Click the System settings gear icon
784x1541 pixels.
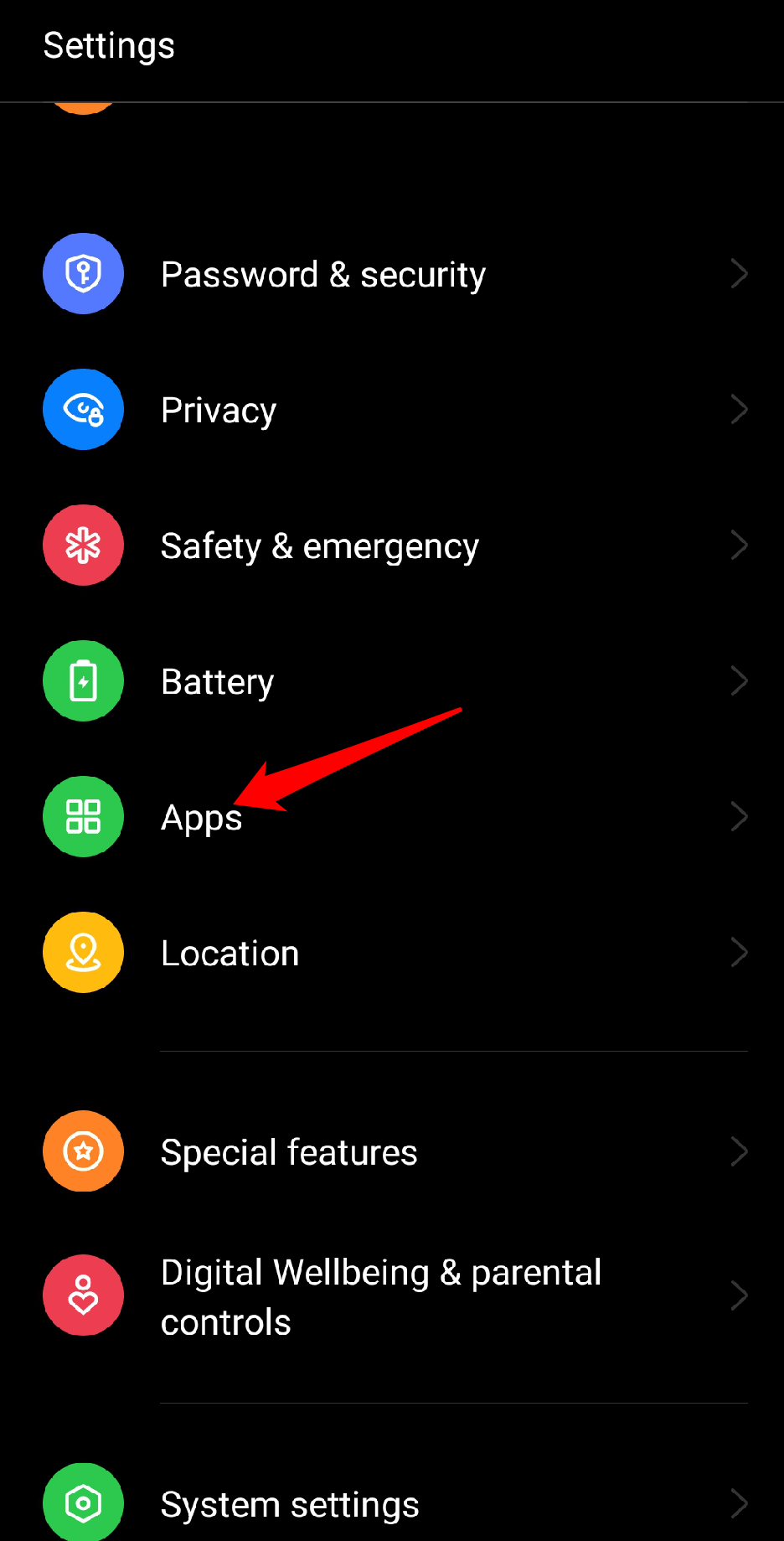point(83,1503)
